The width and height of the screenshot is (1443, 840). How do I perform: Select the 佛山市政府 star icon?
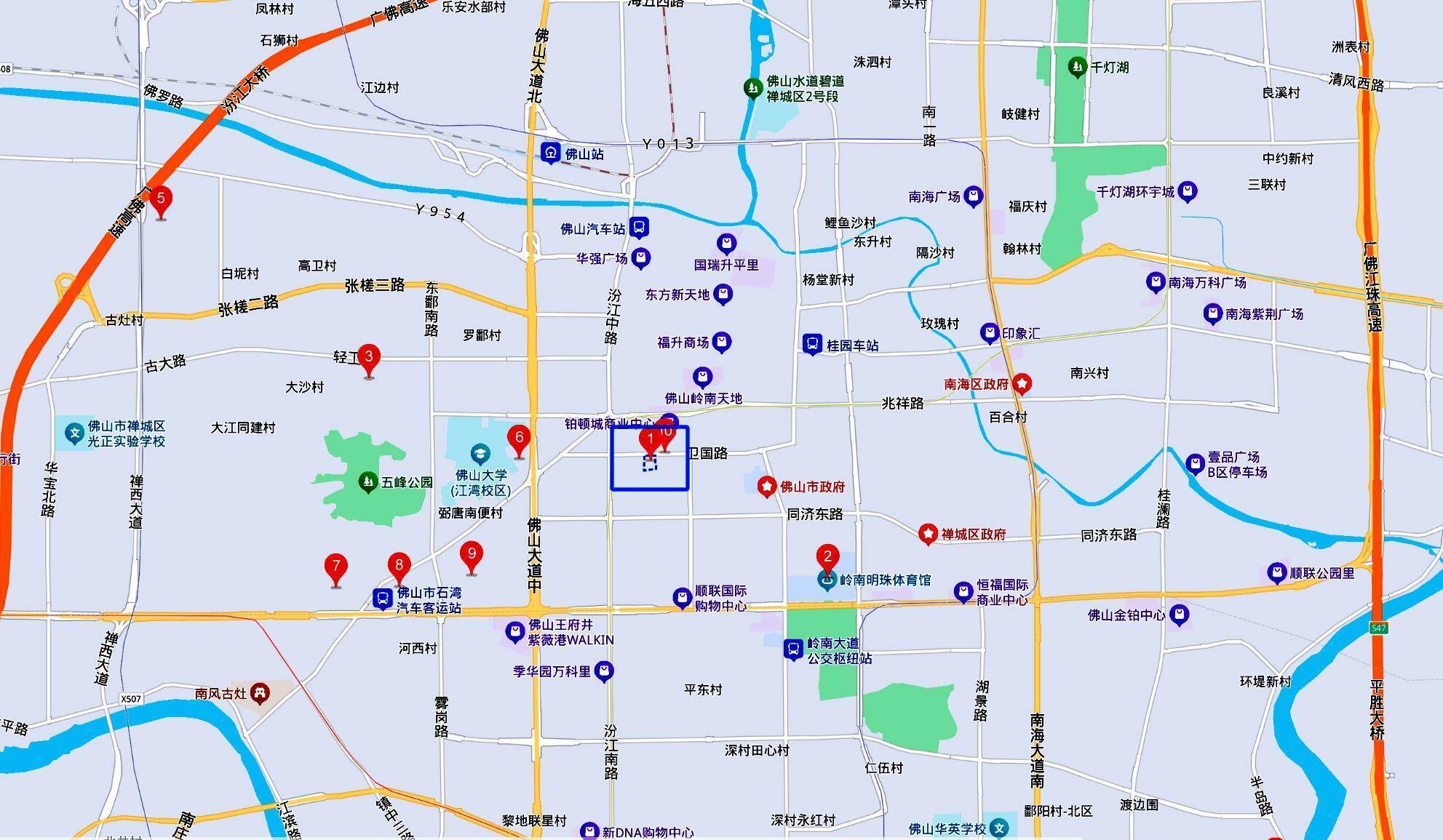coord(766,487)
